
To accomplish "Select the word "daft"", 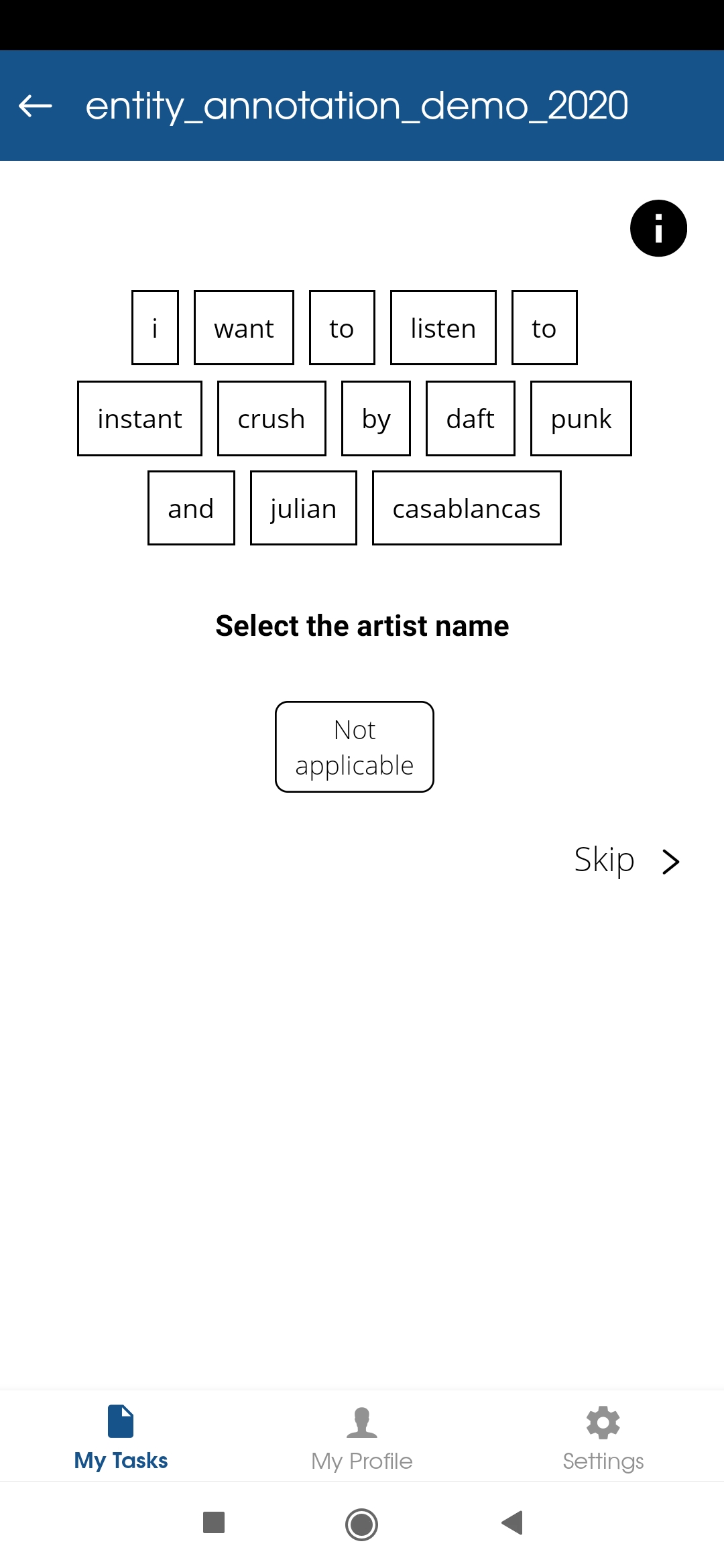I will [471, 419].
